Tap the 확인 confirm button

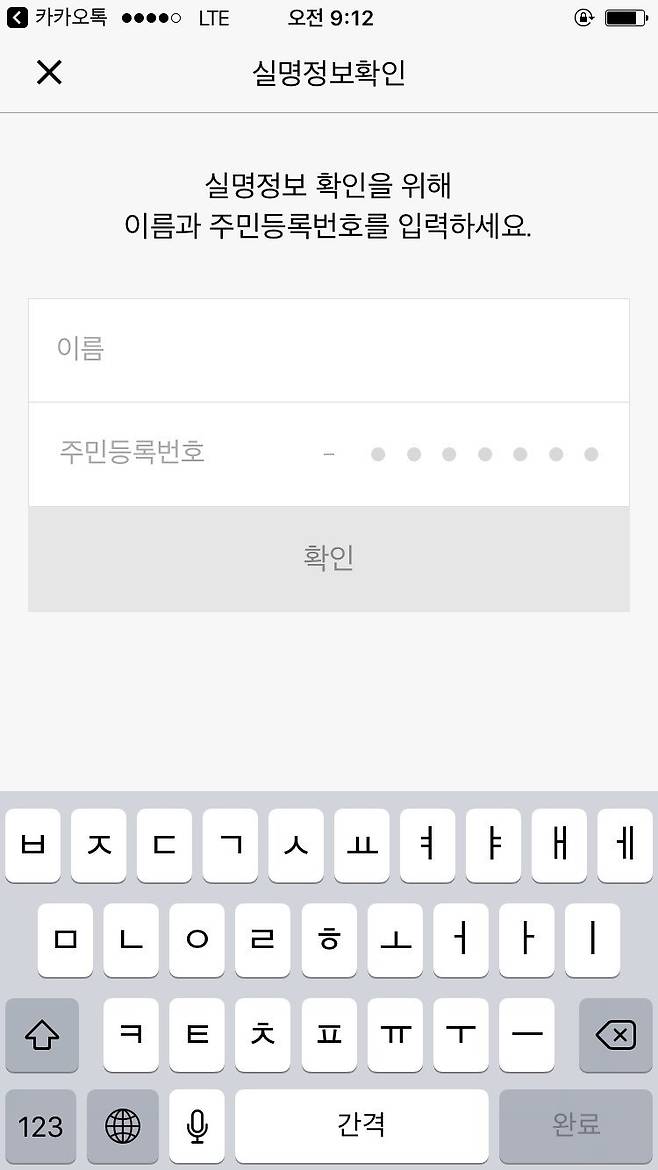tap(328, 558)
